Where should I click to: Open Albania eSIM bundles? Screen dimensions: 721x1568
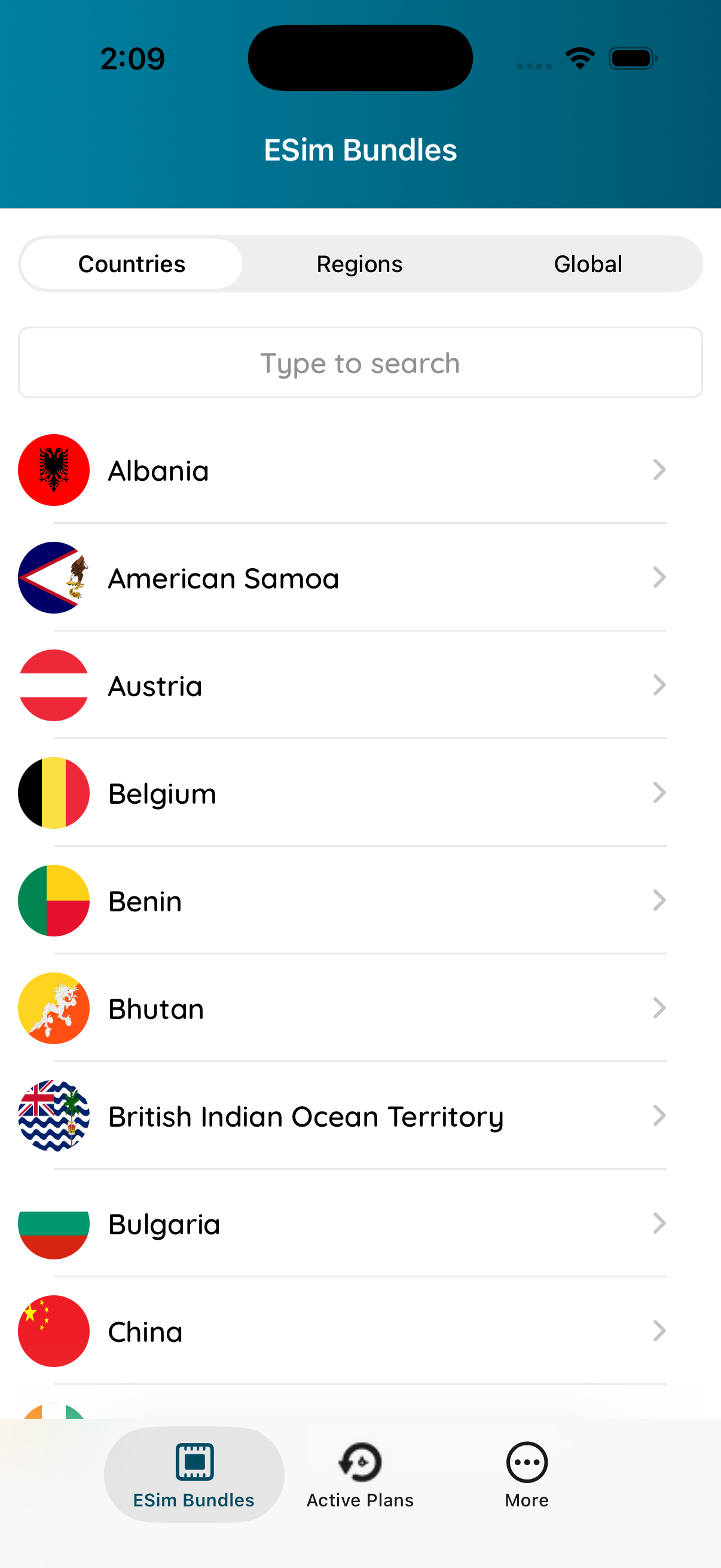pyautogui.click(x=360, y=471)
